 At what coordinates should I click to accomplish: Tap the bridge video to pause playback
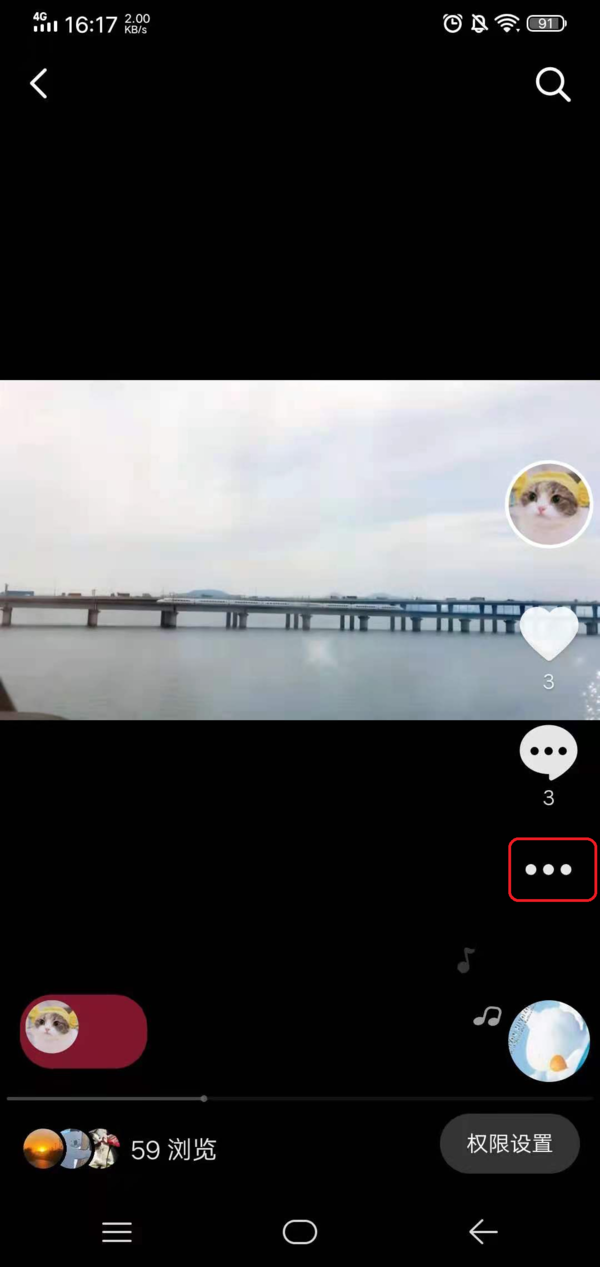coord(250,550)
